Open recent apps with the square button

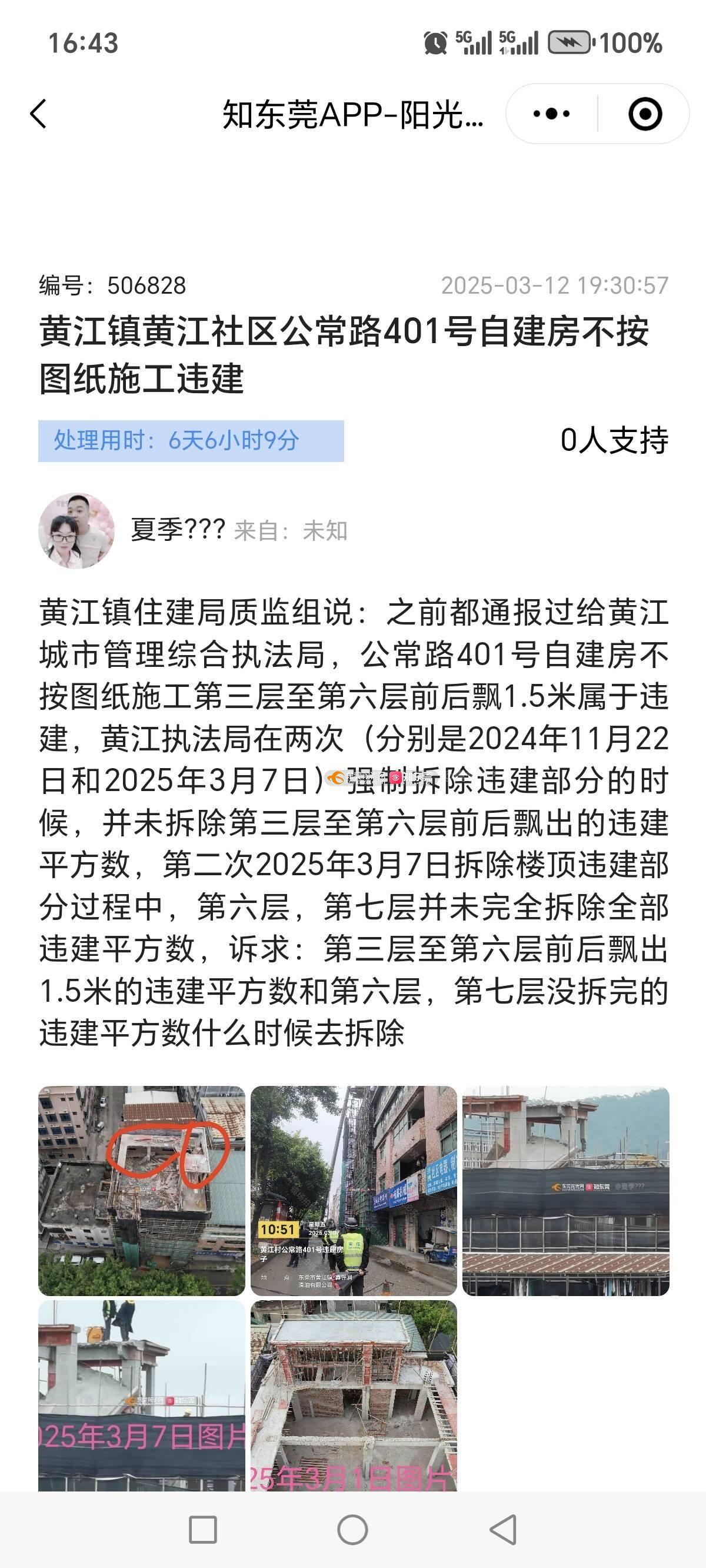click(202, 1530)
